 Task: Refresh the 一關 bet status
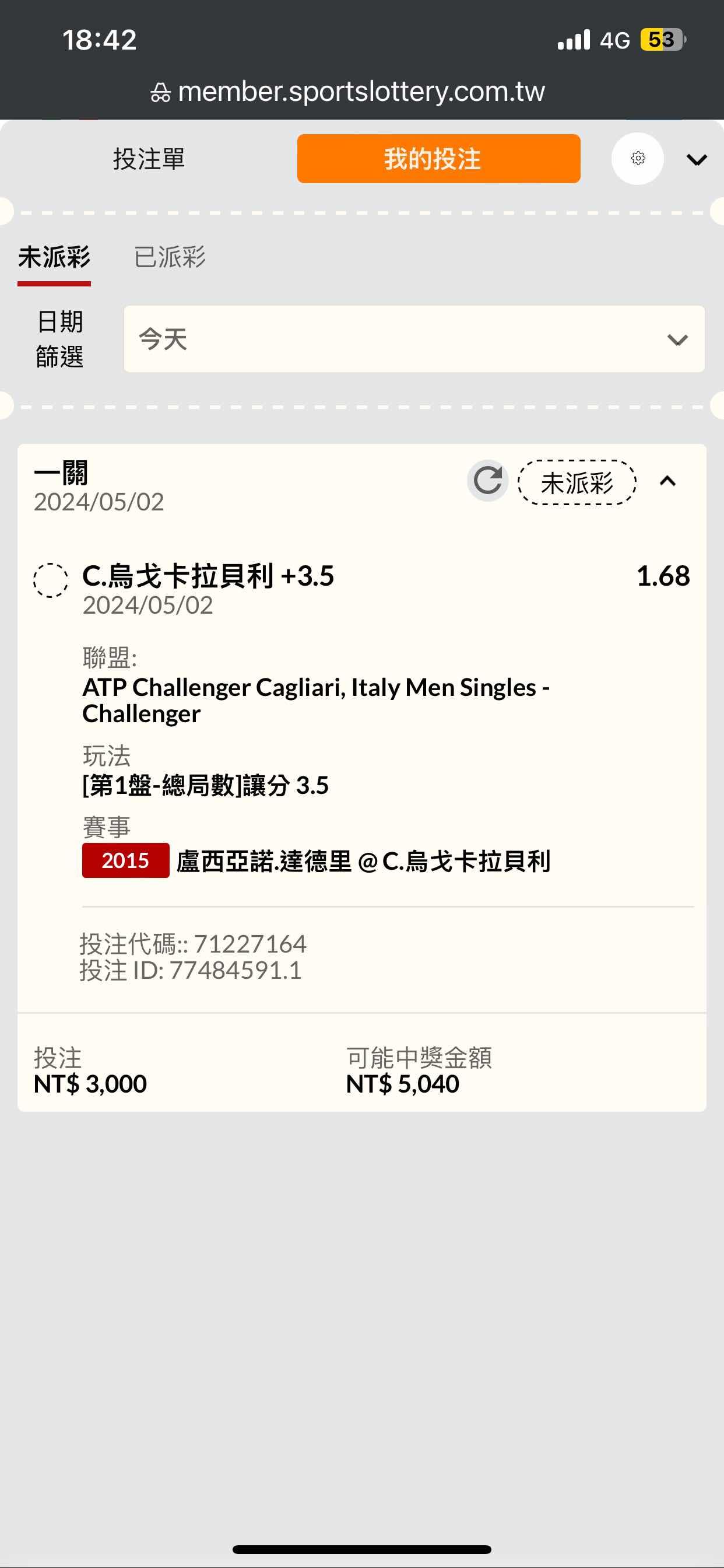487,481
